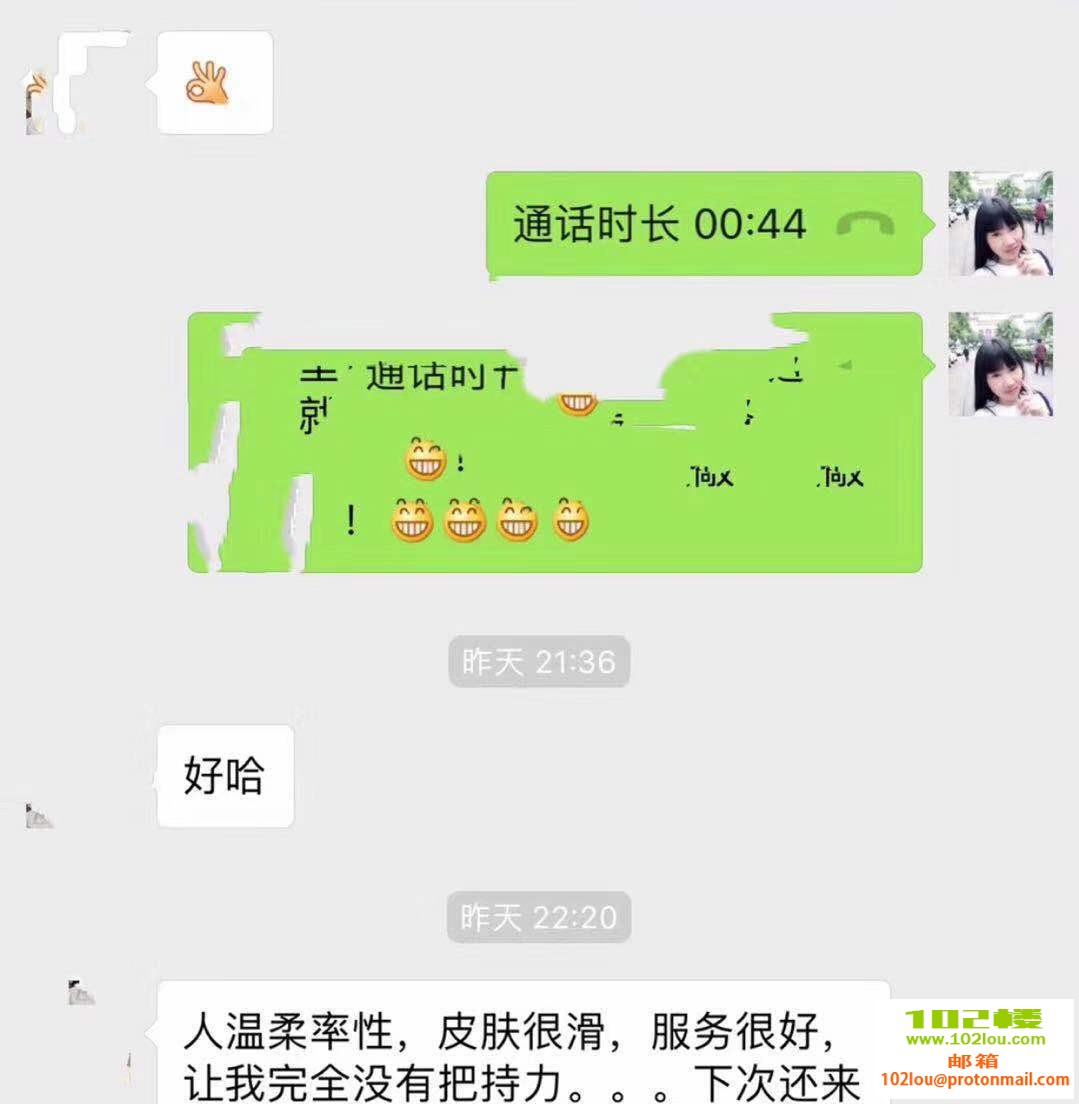
Task: Open sender's avatar beside the emoji message
Action: tap(1000, 364)
